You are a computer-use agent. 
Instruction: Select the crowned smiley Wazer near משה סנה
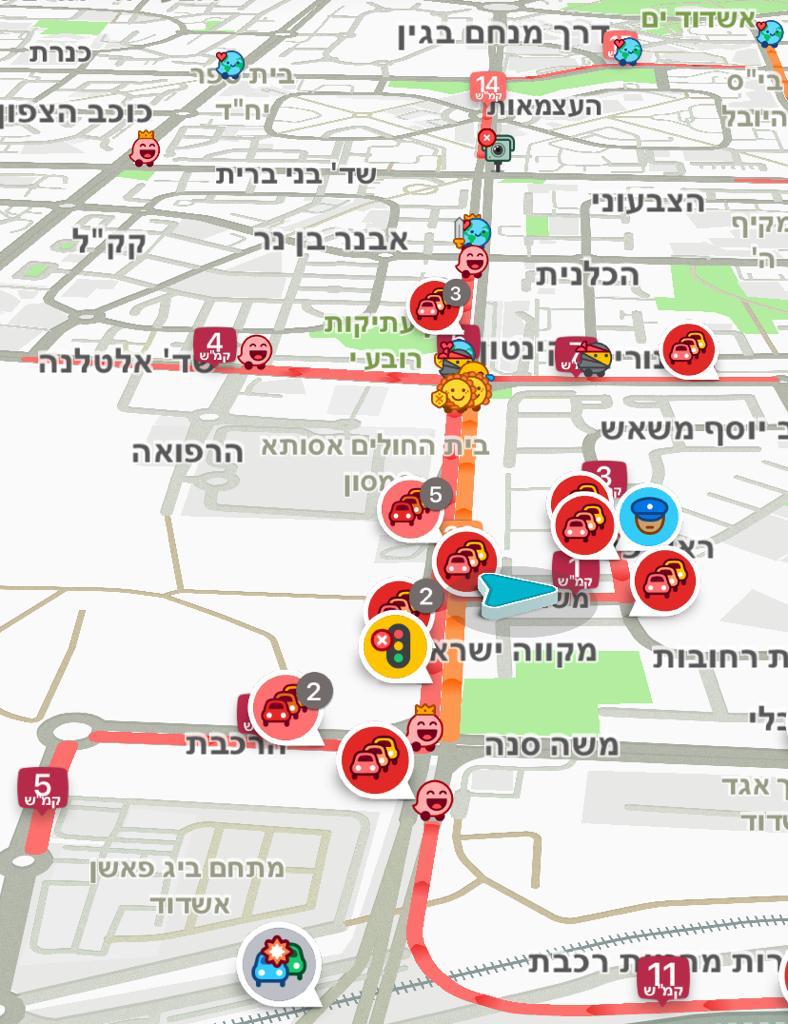424,732
